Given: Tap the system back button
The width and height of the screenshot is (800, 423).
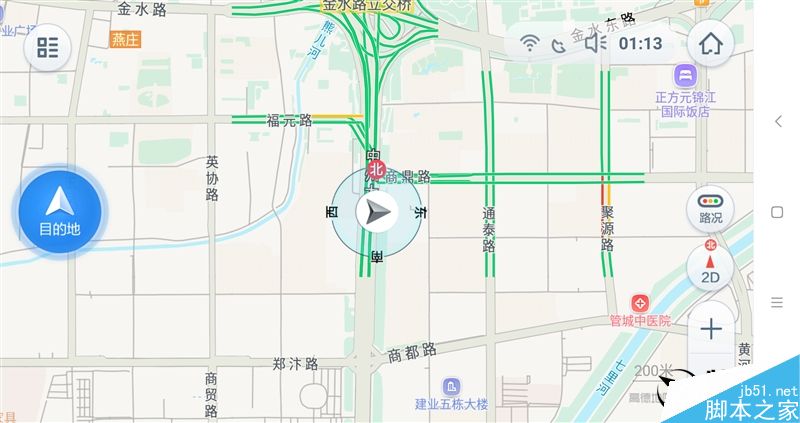Looking at the screenshot, I should [779, 121].
